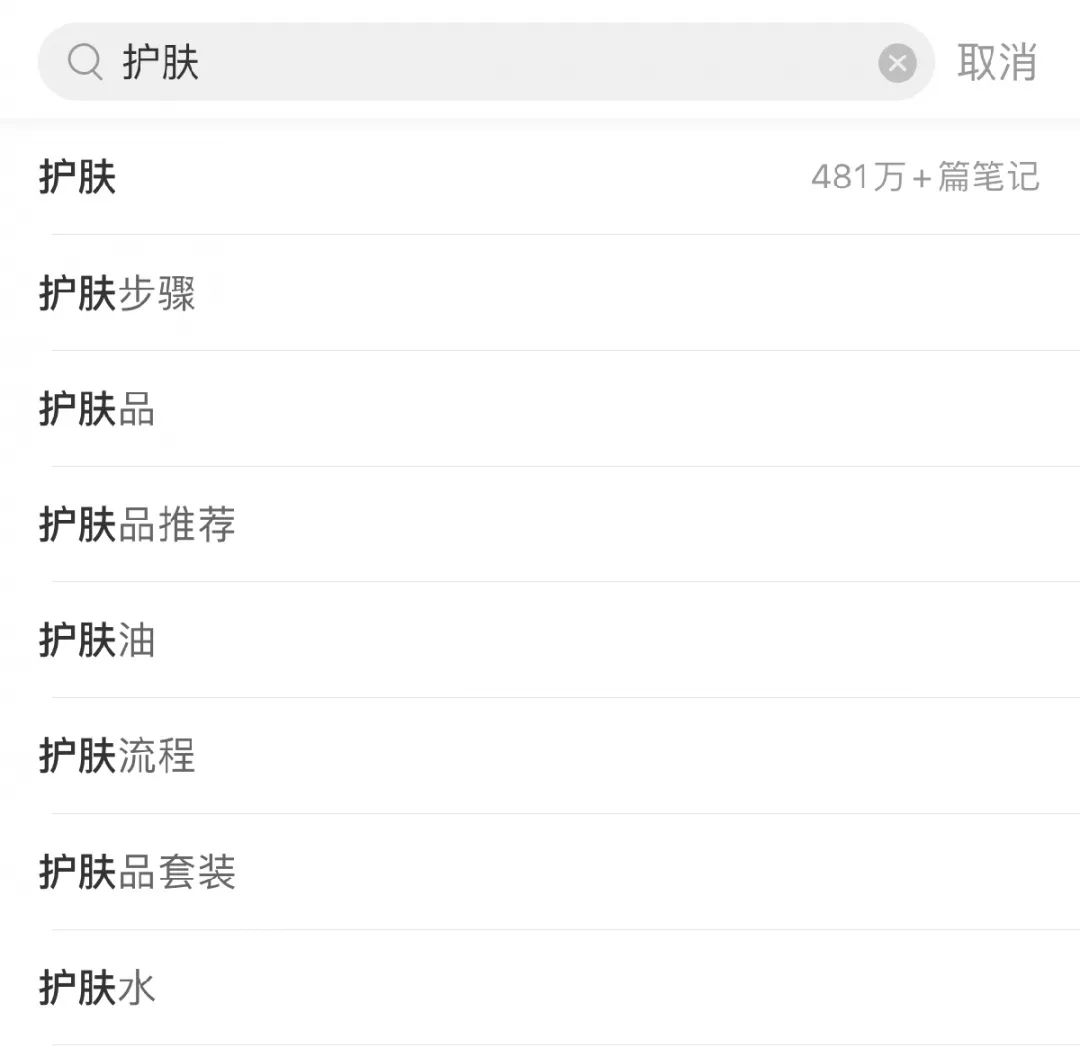This screenshot has height=1057, width=1080.
Task: Cancel the search with 取消
Action: (x=997, y=63)
